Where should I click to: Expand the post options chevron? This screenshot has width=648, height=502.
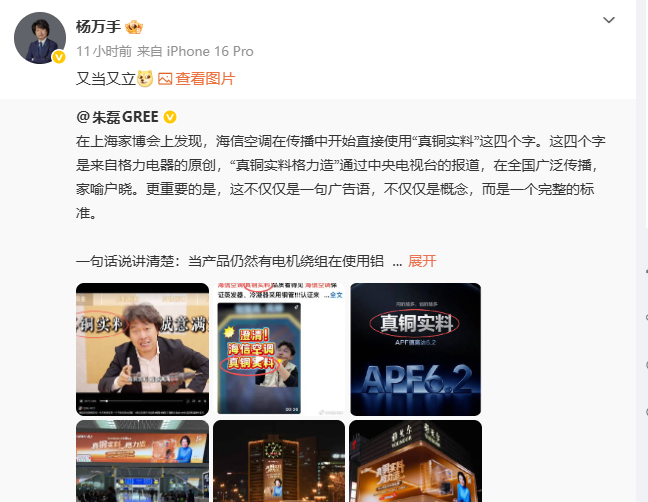click(x=610, y=20)
